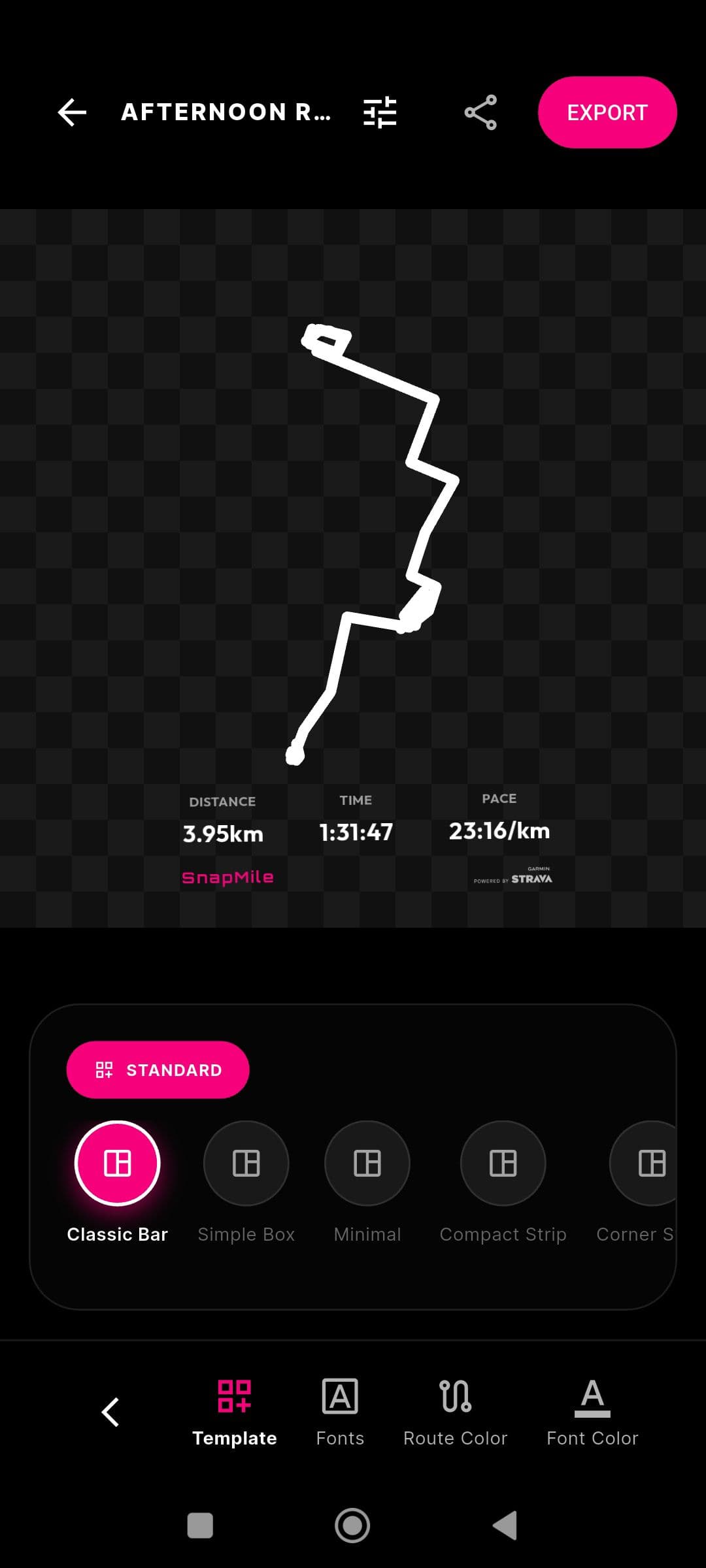
Task: Open the Fonts tab
Action: [340, 1412]
